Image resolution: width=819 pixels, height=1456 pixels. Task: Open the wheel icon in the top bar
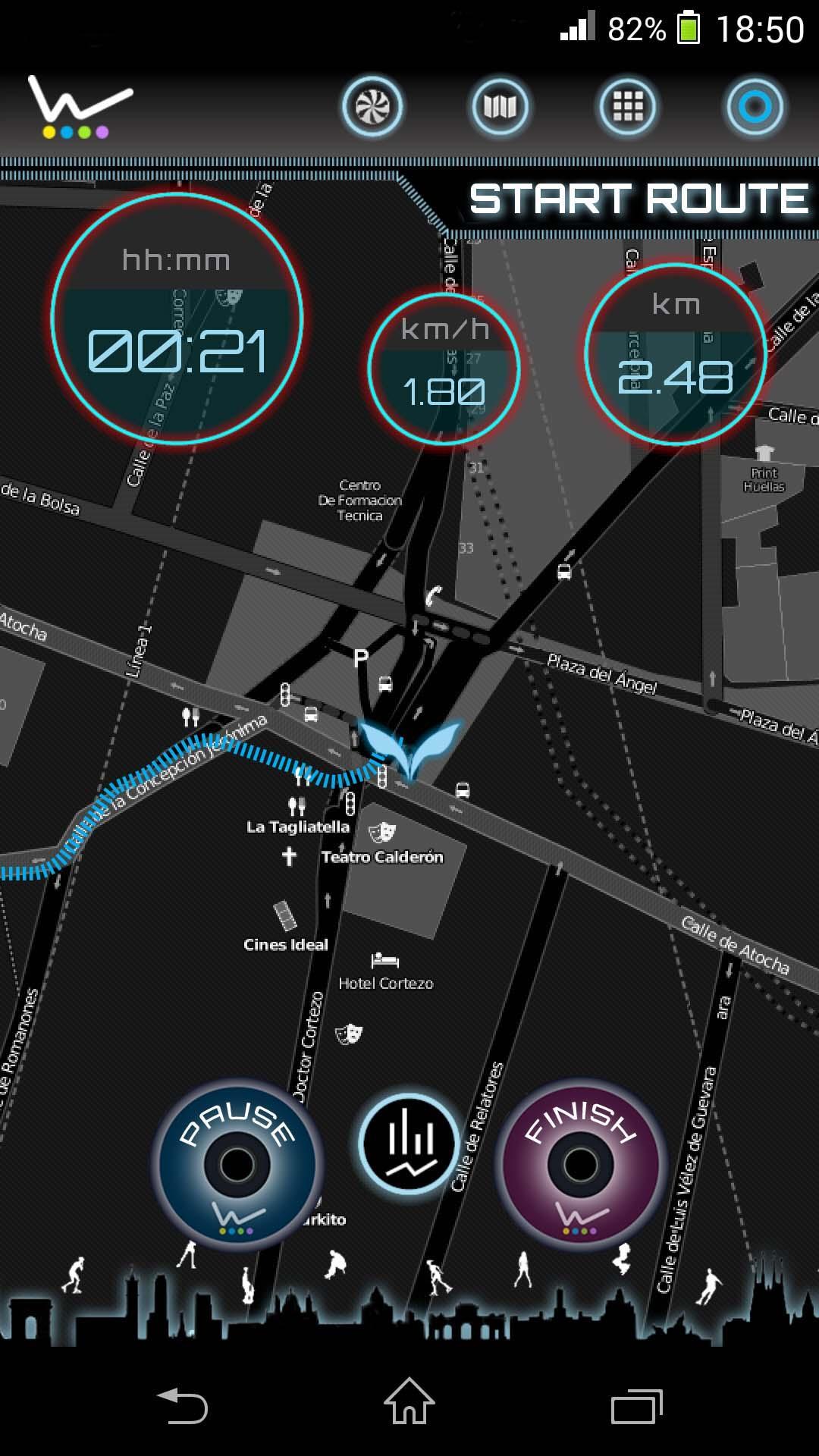pos(372,107)
